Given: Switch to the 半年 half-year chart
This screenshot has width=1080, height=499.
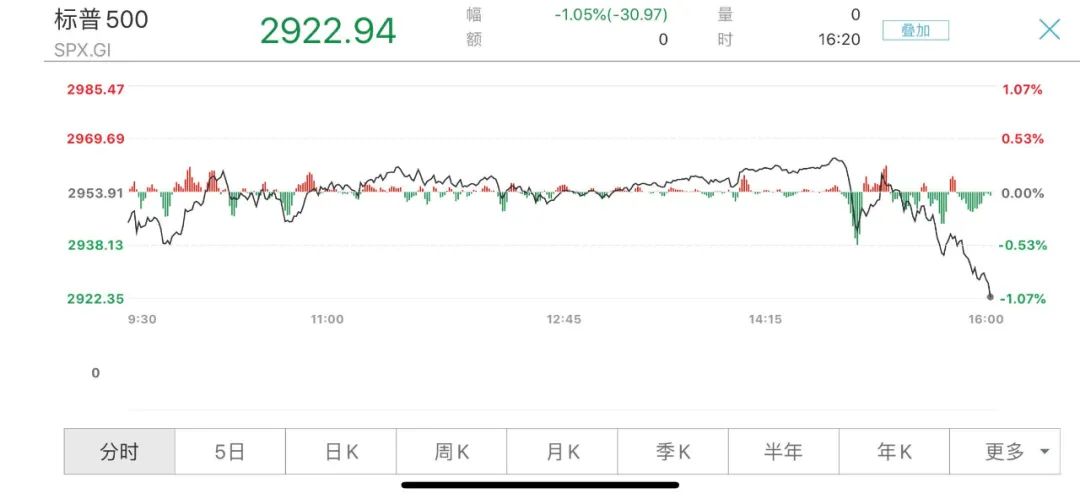Looking at the screenshot, I should coord(783,452).
